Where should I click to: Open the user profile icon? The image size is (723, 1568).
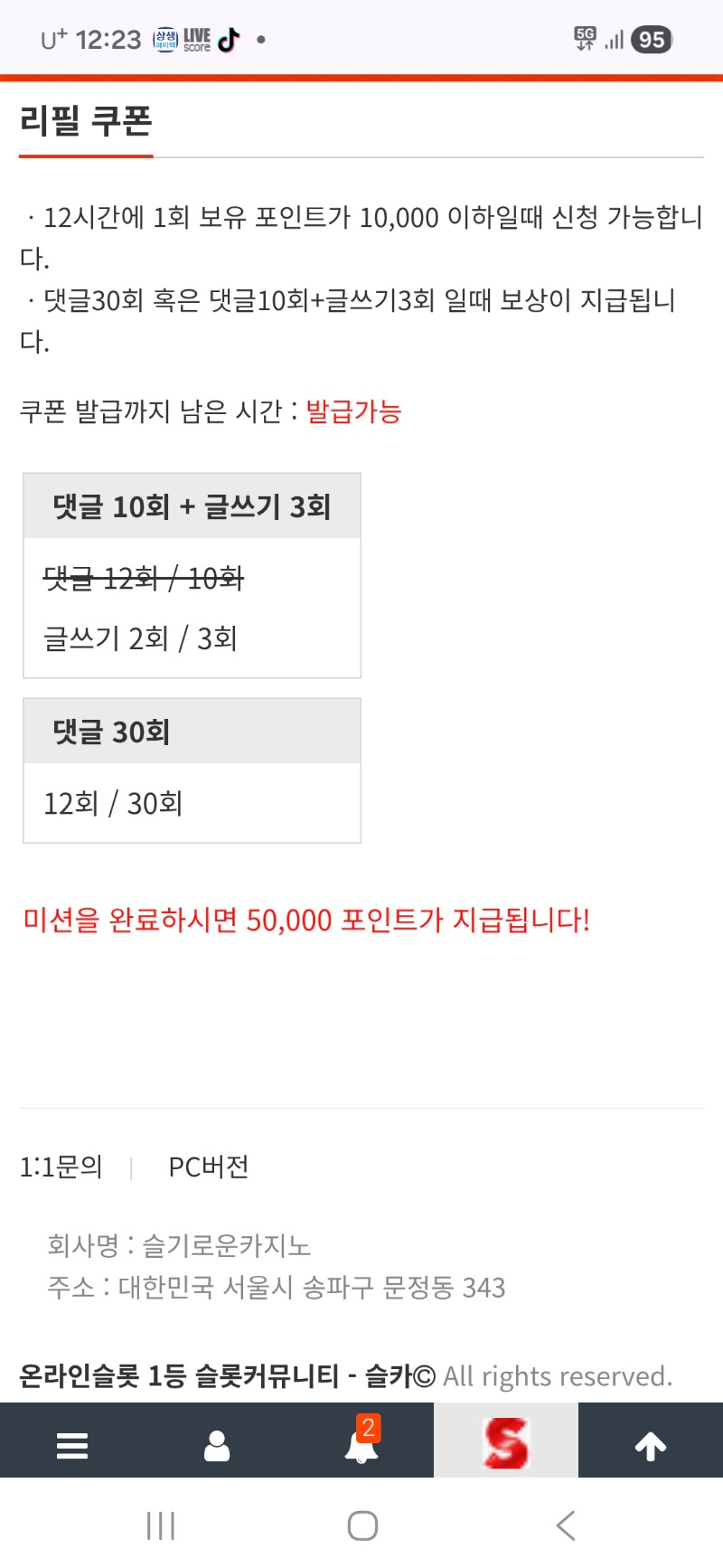[x=217, y=1445]
